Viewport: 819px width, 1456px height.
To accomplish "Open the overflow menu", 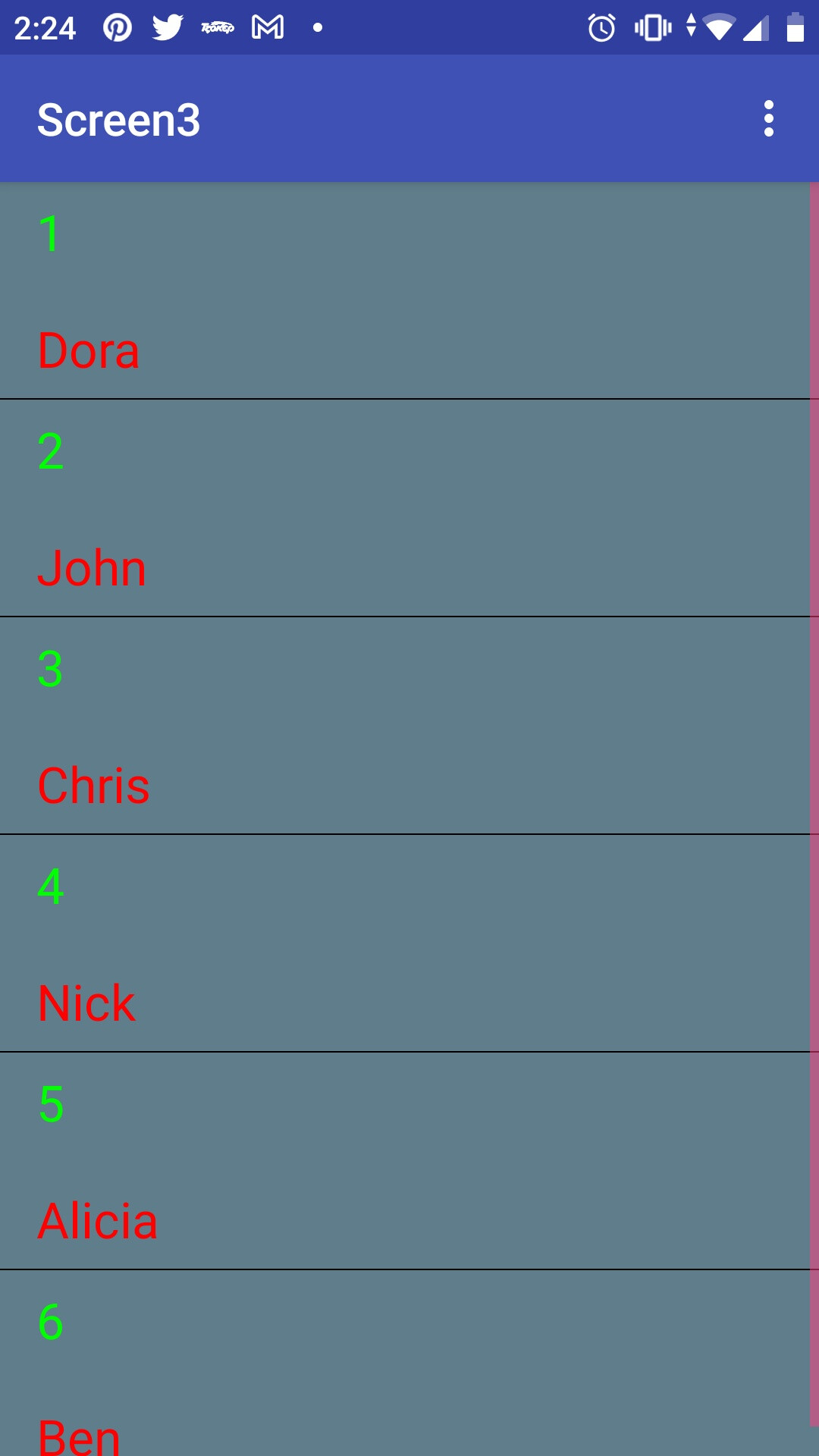I will tap(768, 119).
